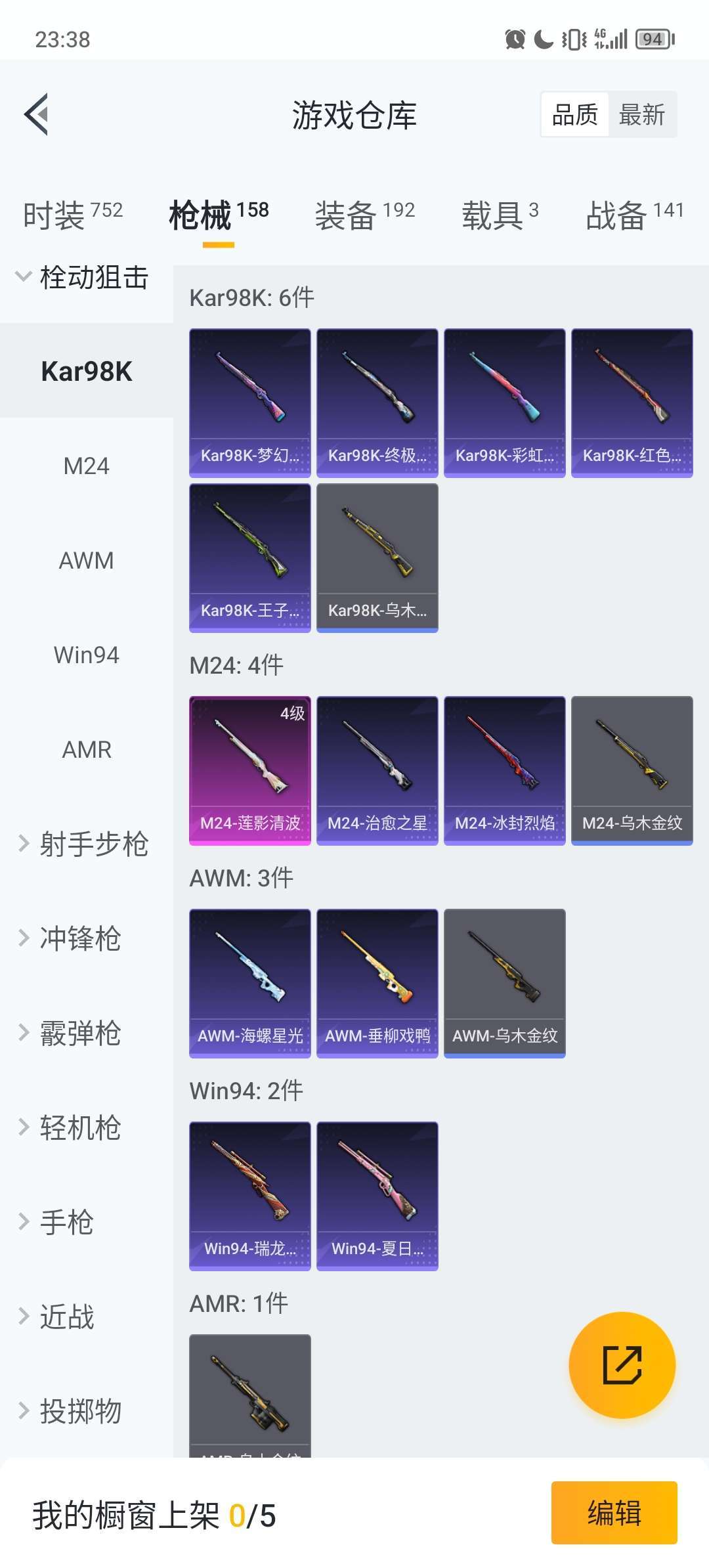Sort items by 品质
The width and height of the screenshot is (709, 1568).
click(x=574, y=115)
